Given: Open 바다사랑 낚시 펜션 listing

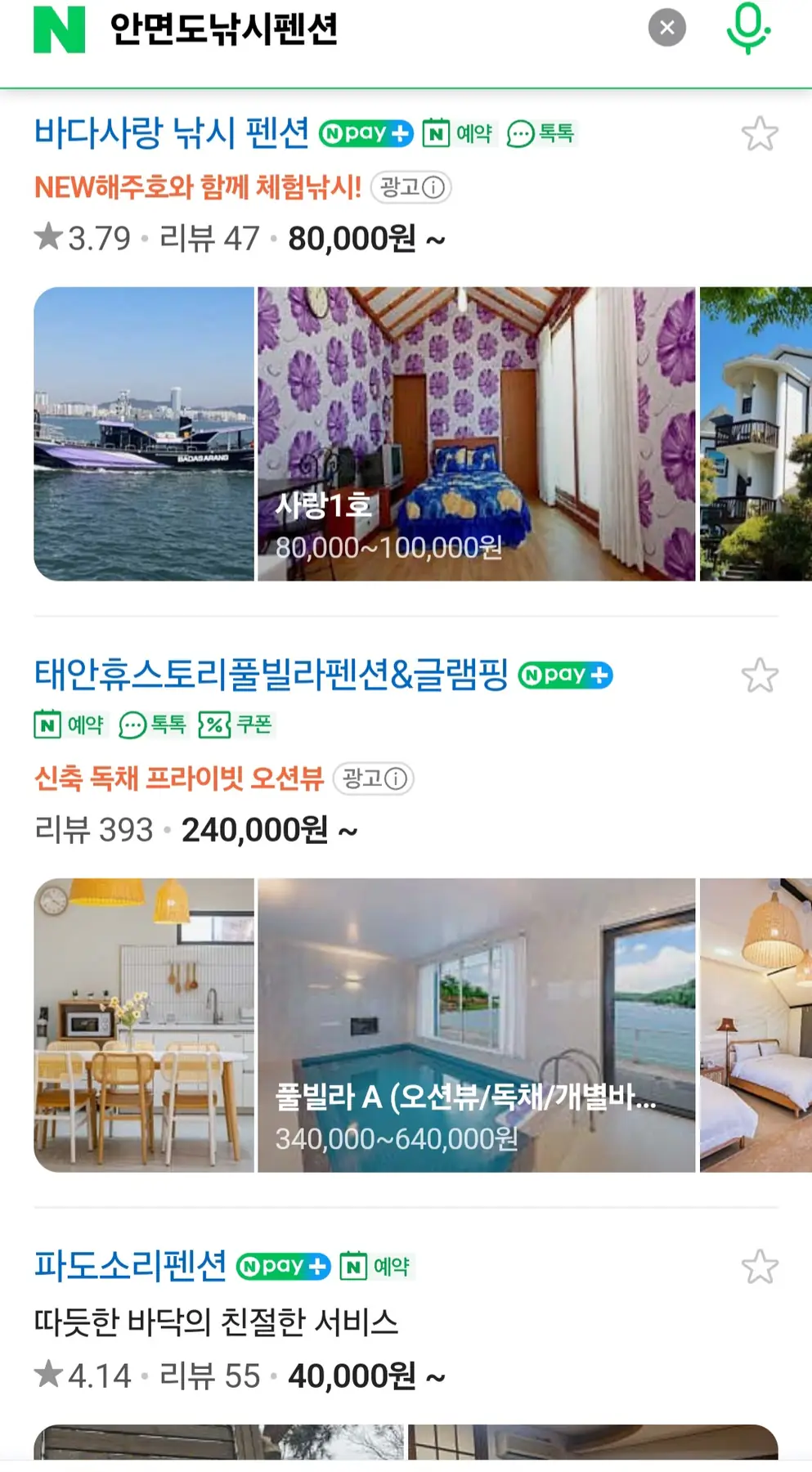Looking at the screenshot, I should (x=172, y=132).
